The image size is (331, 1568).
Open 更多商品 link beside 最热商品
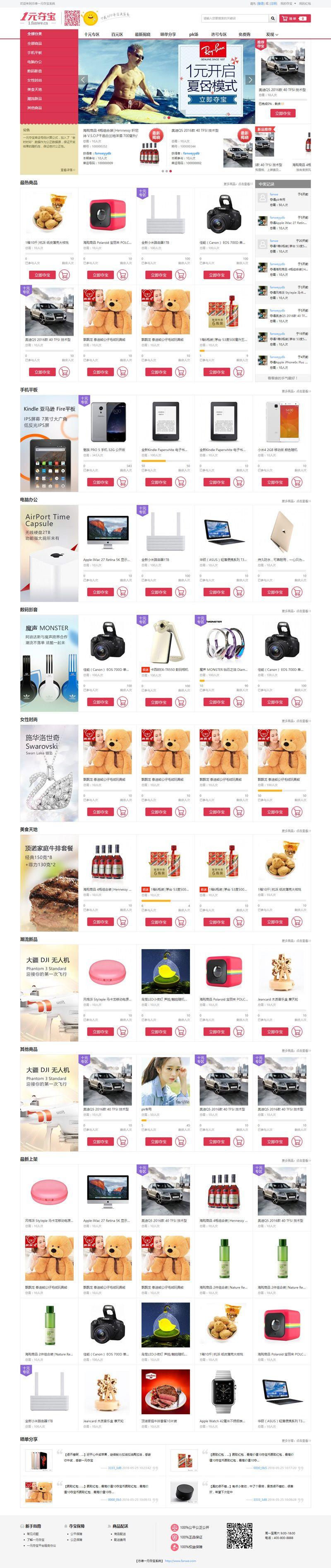(x=237, y=184)
